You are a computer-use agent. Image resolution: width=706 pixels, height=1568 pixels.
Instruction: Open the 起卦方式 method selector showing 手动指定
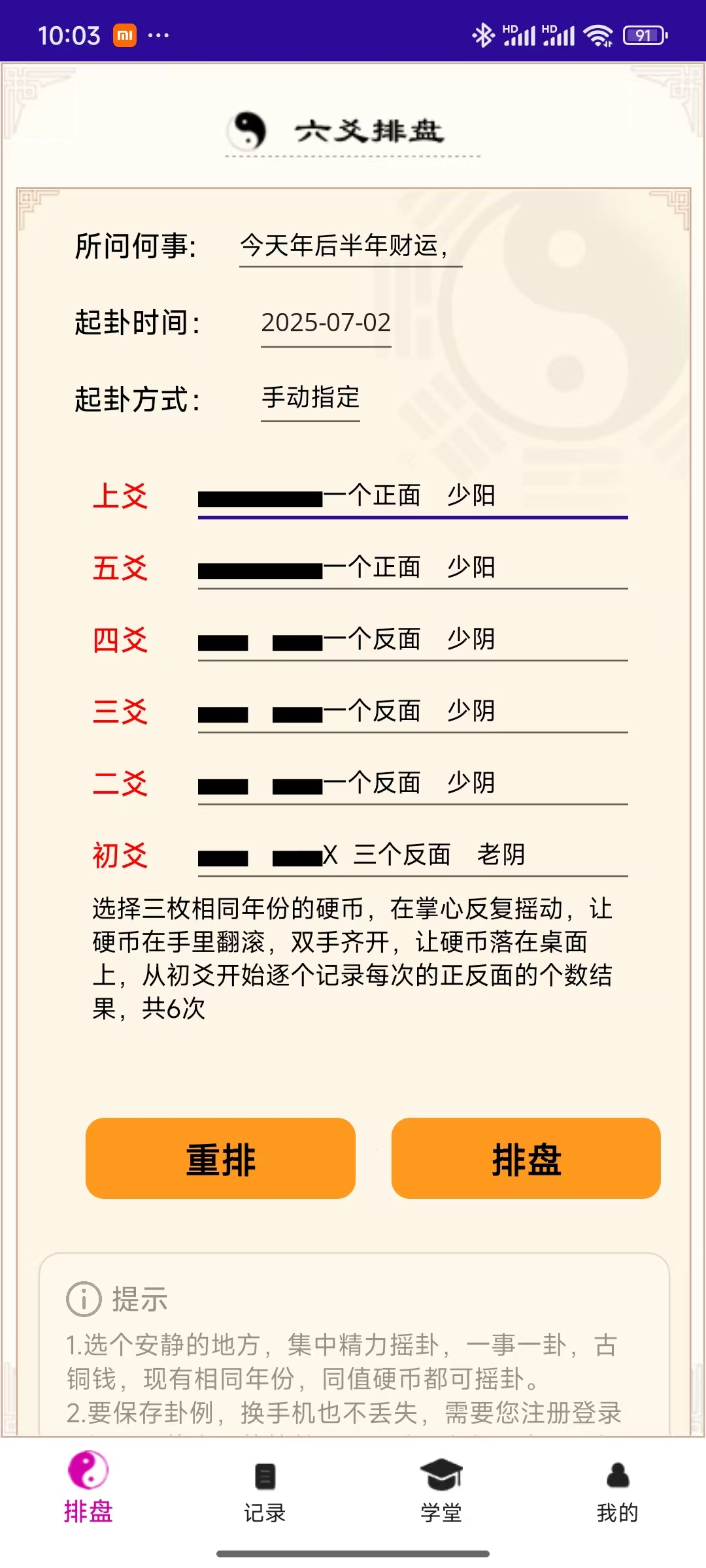click(310, 397)
